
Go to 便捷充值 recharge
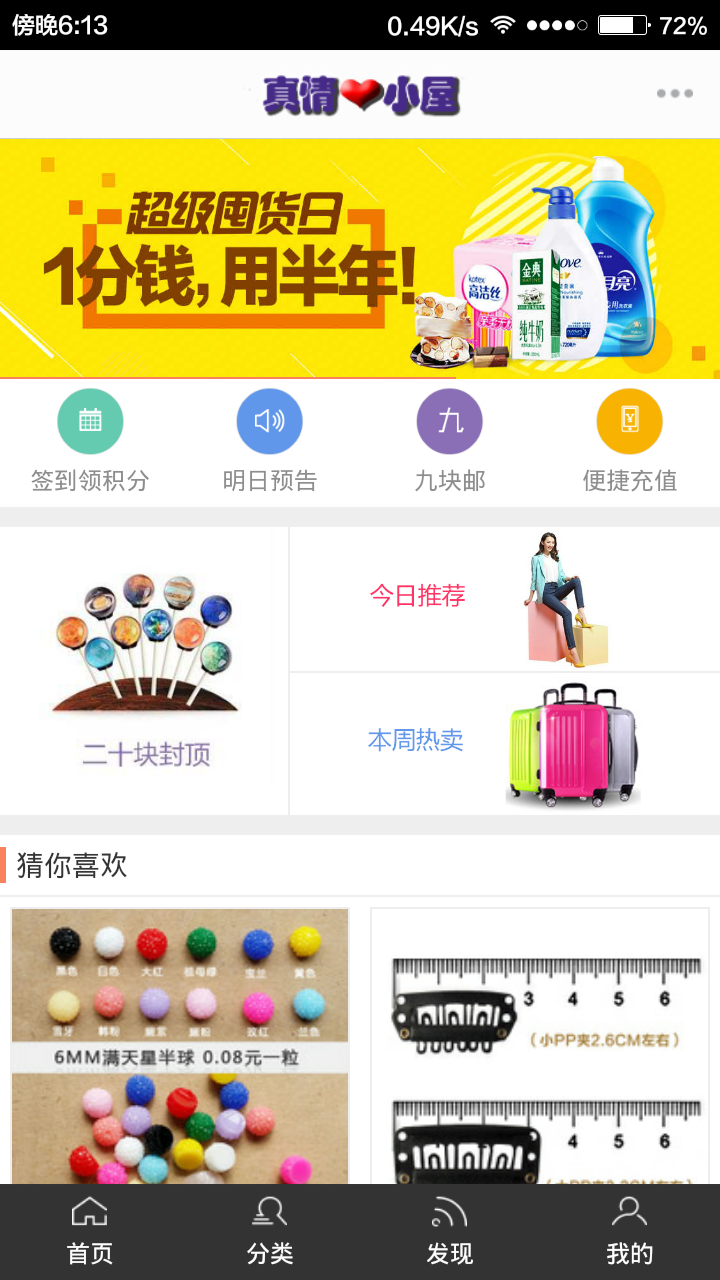pos(630,441)
